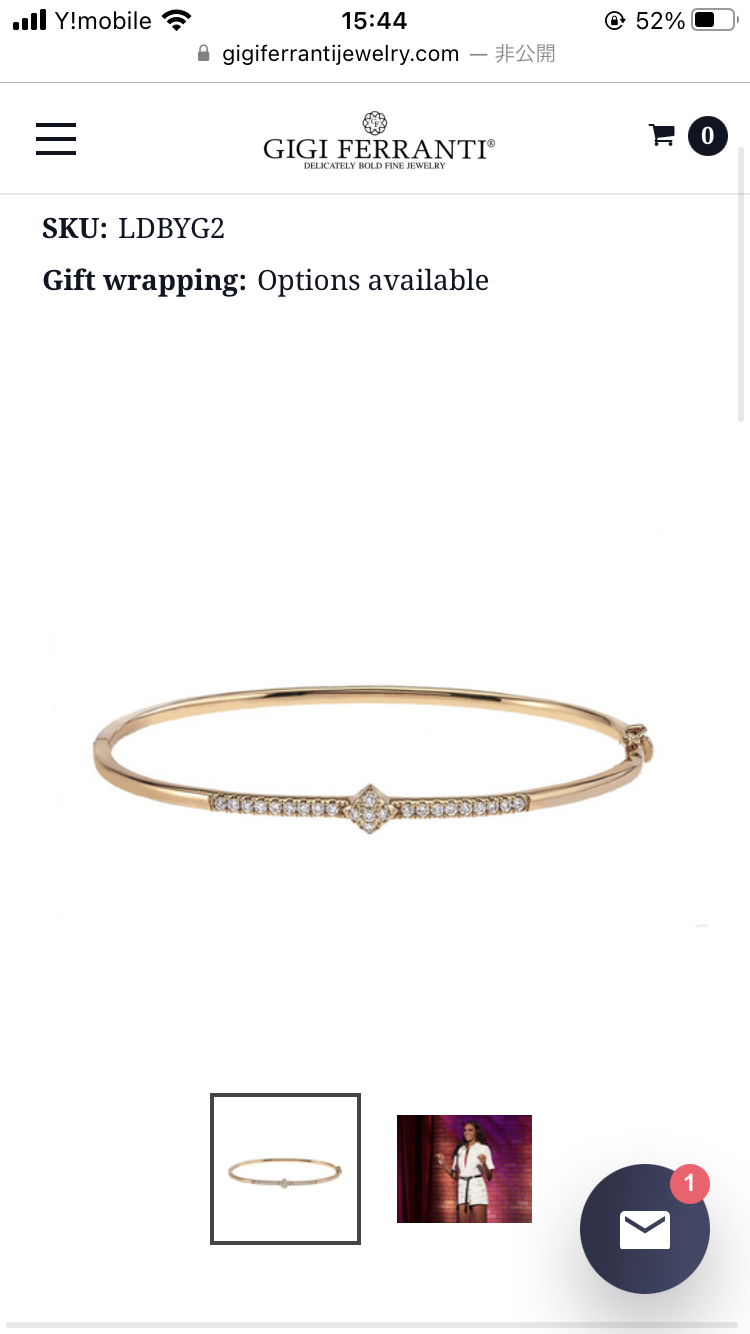This screenshot has width=750, height=1334.
Task: Open the message chat bubble
Action: [644, 1229]
